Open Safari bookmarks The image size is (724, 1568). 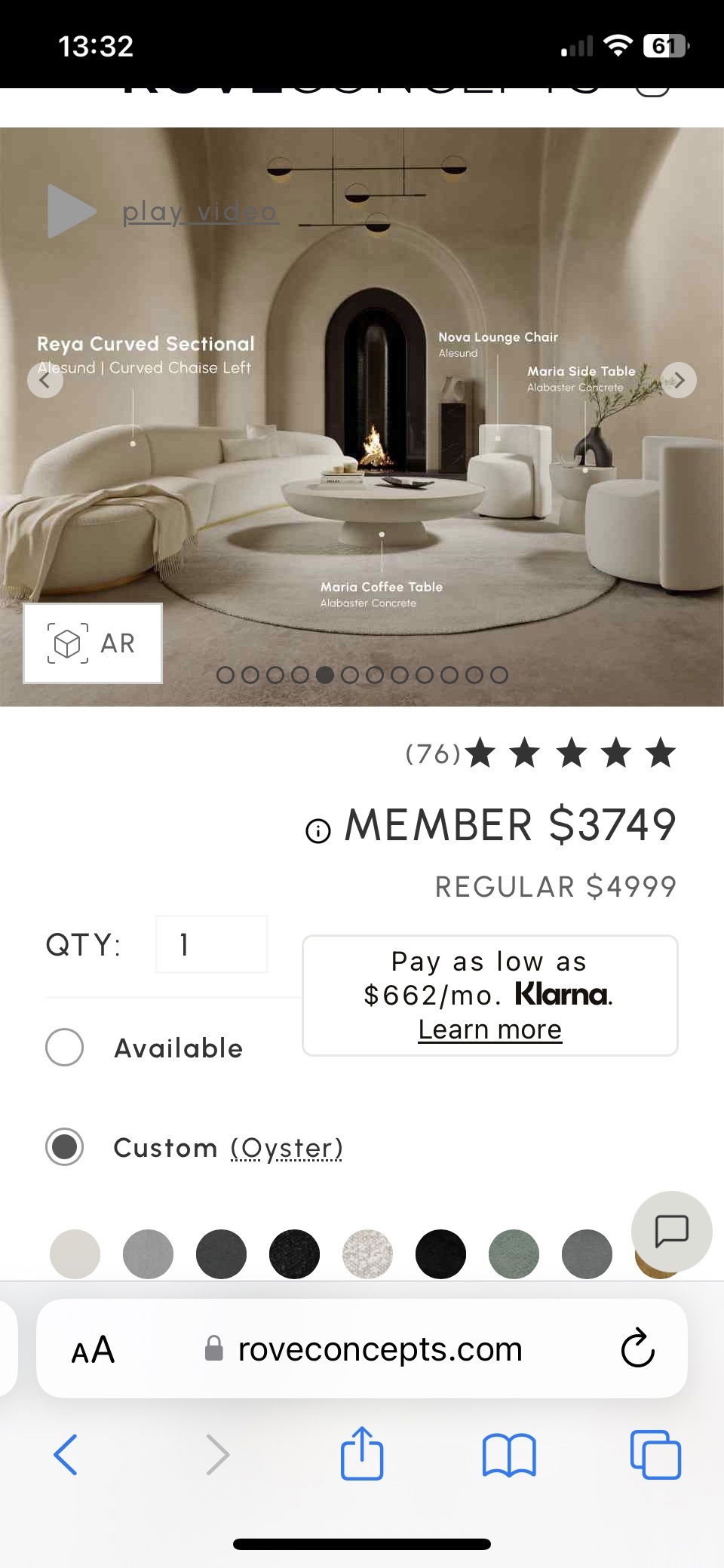pos(509,1454)
